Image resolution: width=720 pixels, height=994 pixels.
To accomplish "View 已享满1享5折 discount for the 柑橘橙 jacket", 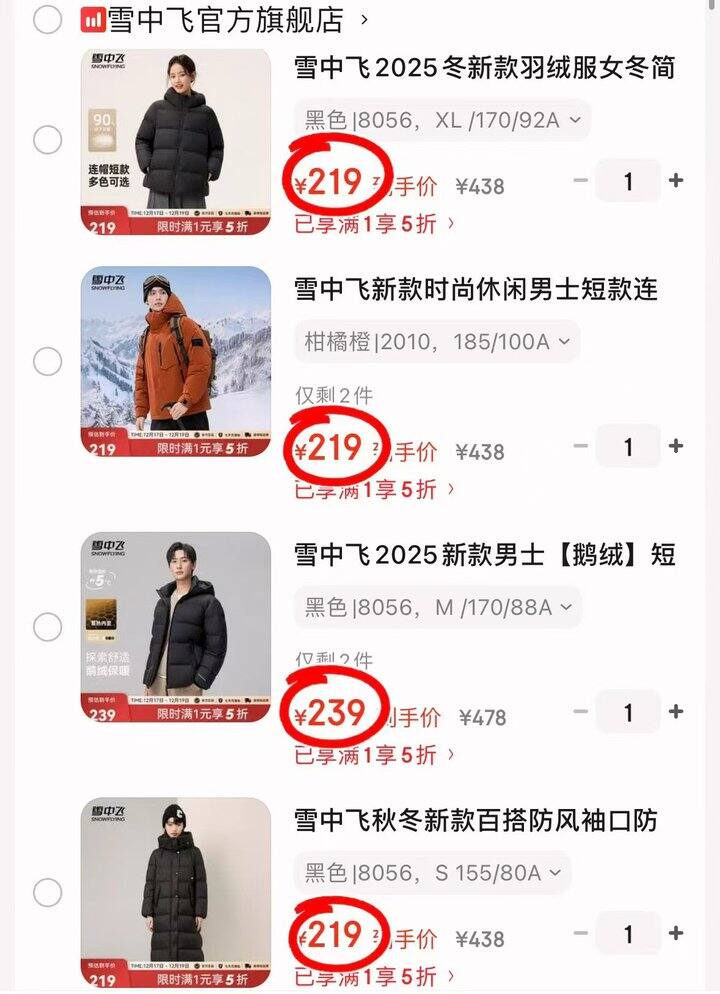I will click(374, 490).
